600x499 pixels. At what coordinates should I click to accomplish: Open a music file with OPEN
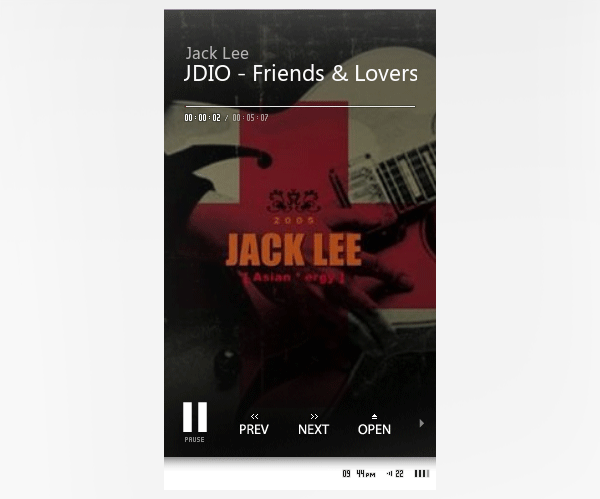(374, 424)
